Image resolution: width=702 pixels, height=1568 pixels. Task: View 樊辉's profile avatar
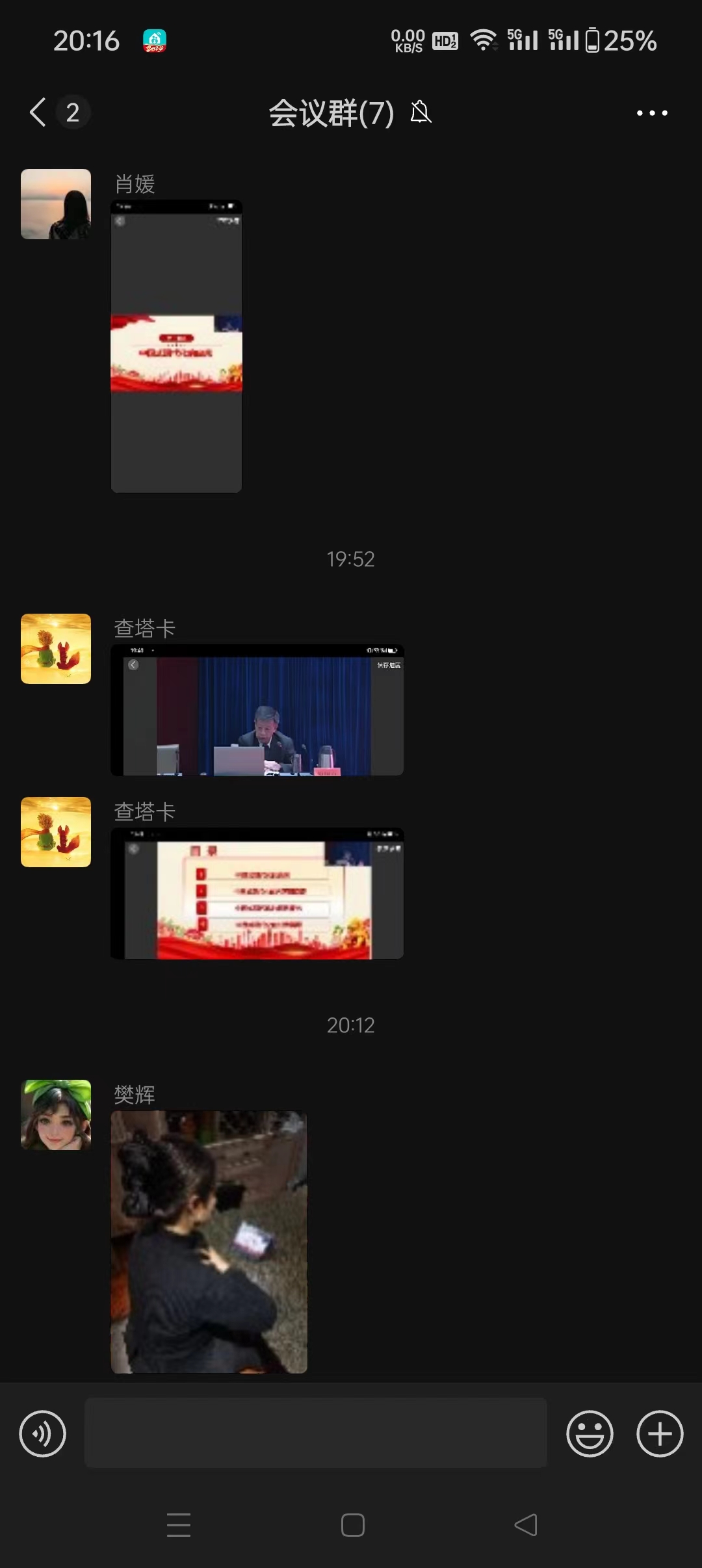(x=56, y=1115)
